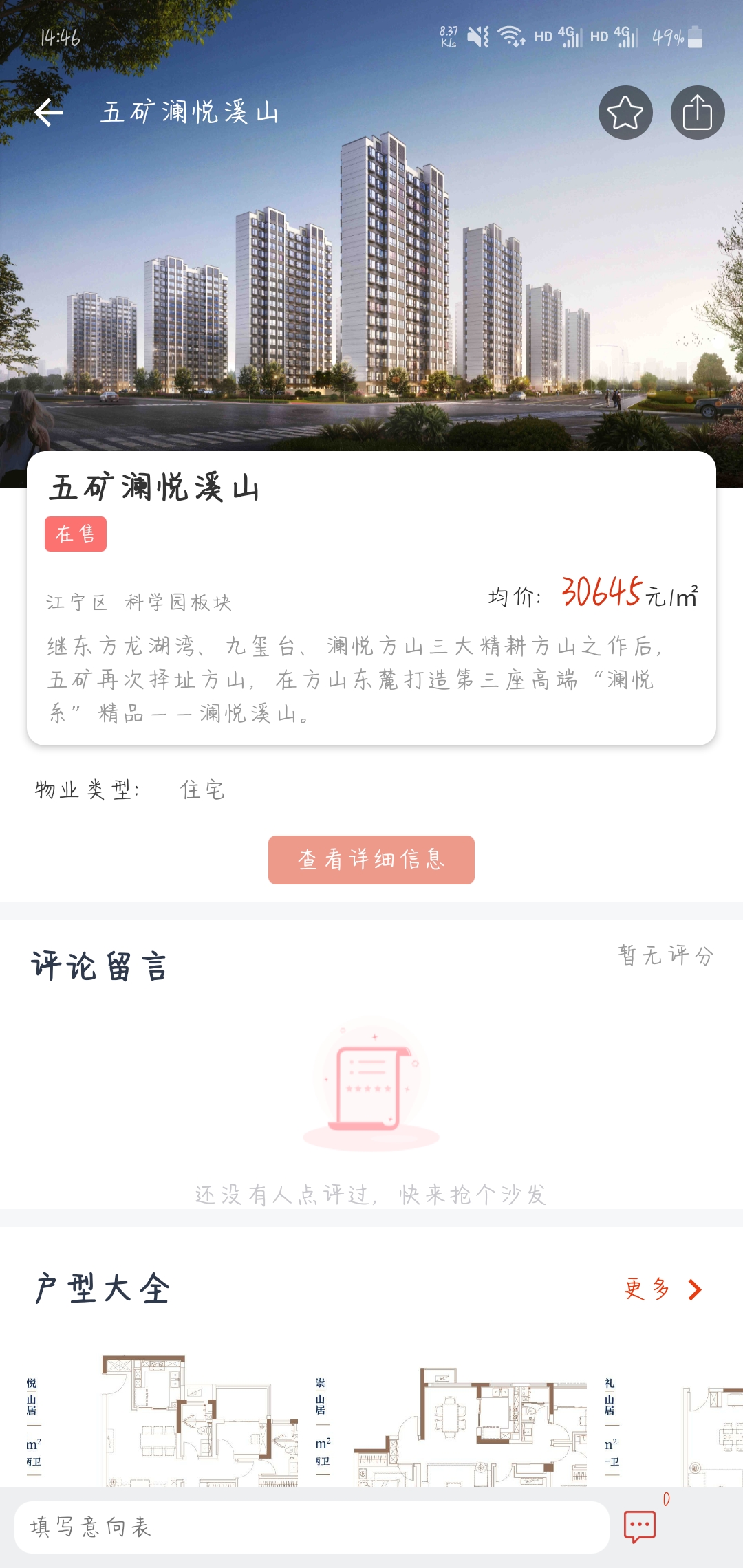Open 查看详细信息 button

click(371, 860)
